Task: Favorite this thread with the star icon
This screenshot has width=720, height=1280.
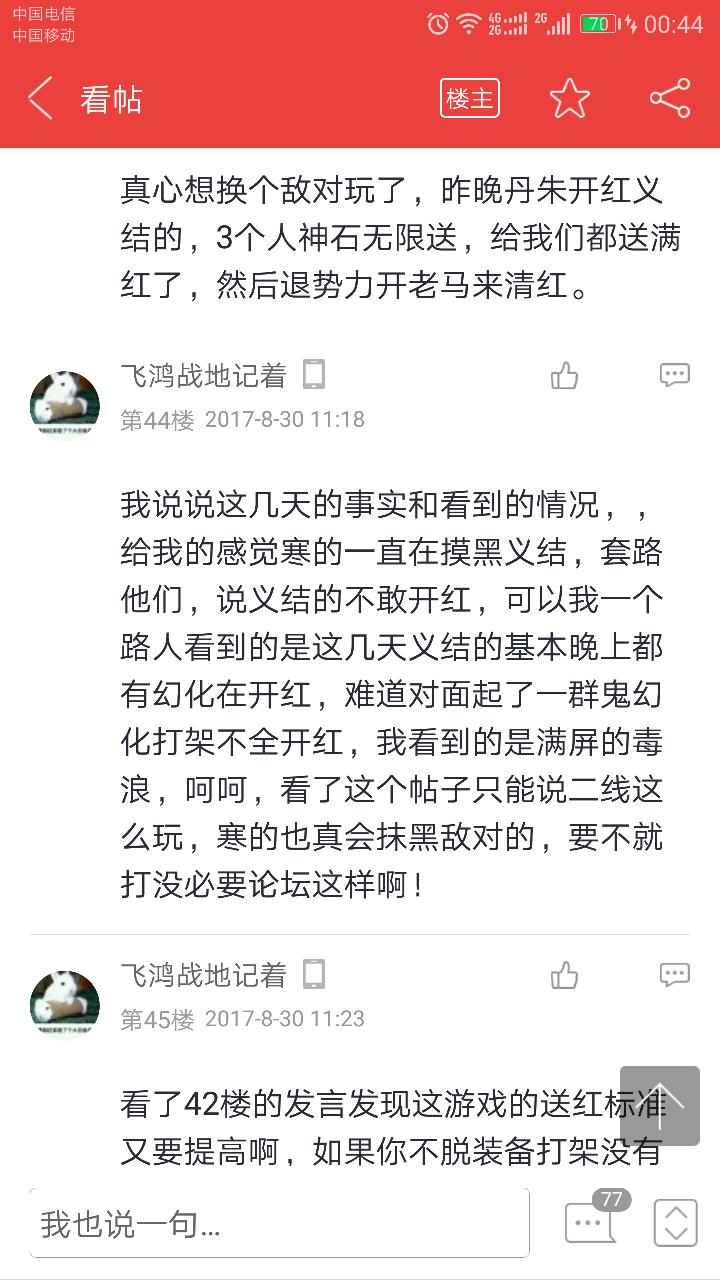Action: [569, 99]
